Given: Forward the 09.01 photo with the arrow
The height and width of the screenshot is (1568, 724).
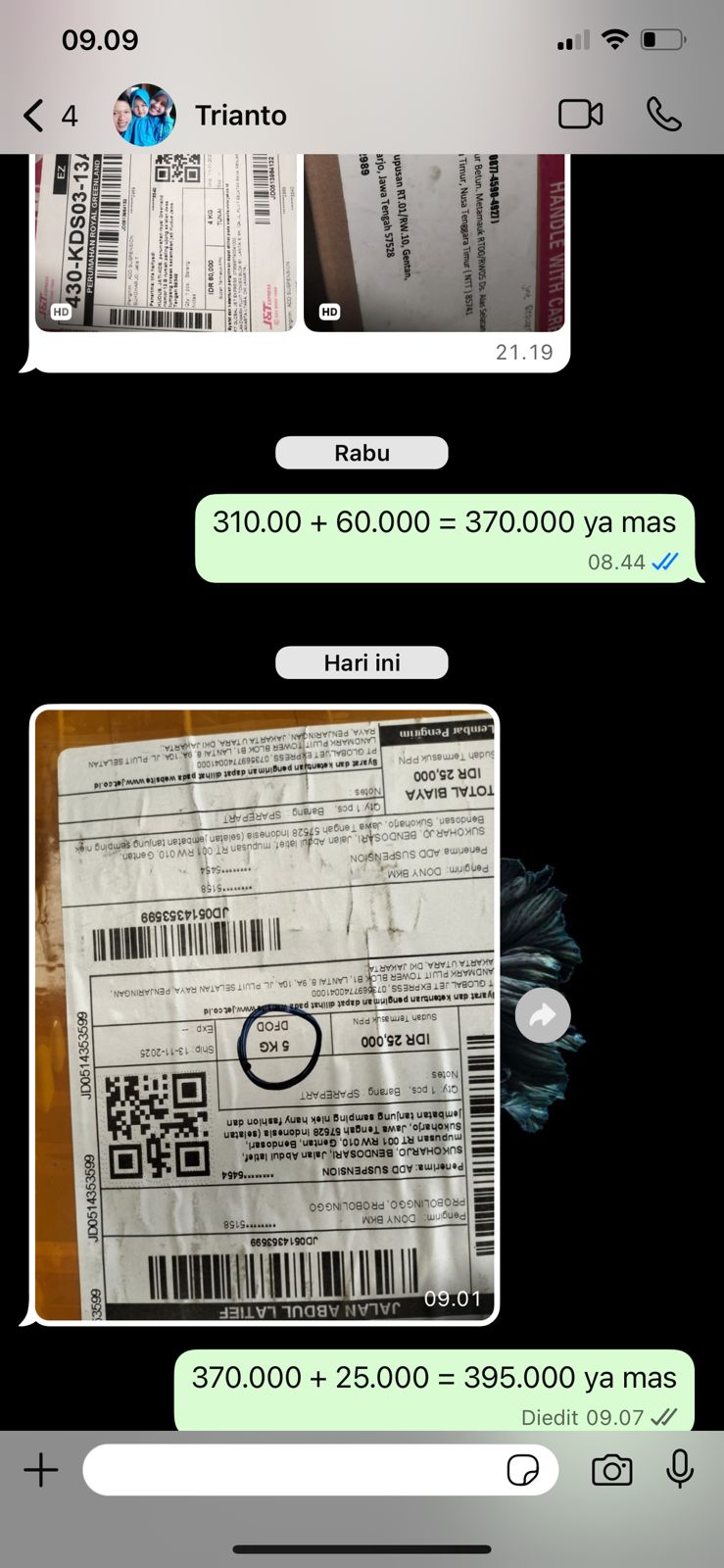Looking at the screenshot, I should tap(543, 1015).
